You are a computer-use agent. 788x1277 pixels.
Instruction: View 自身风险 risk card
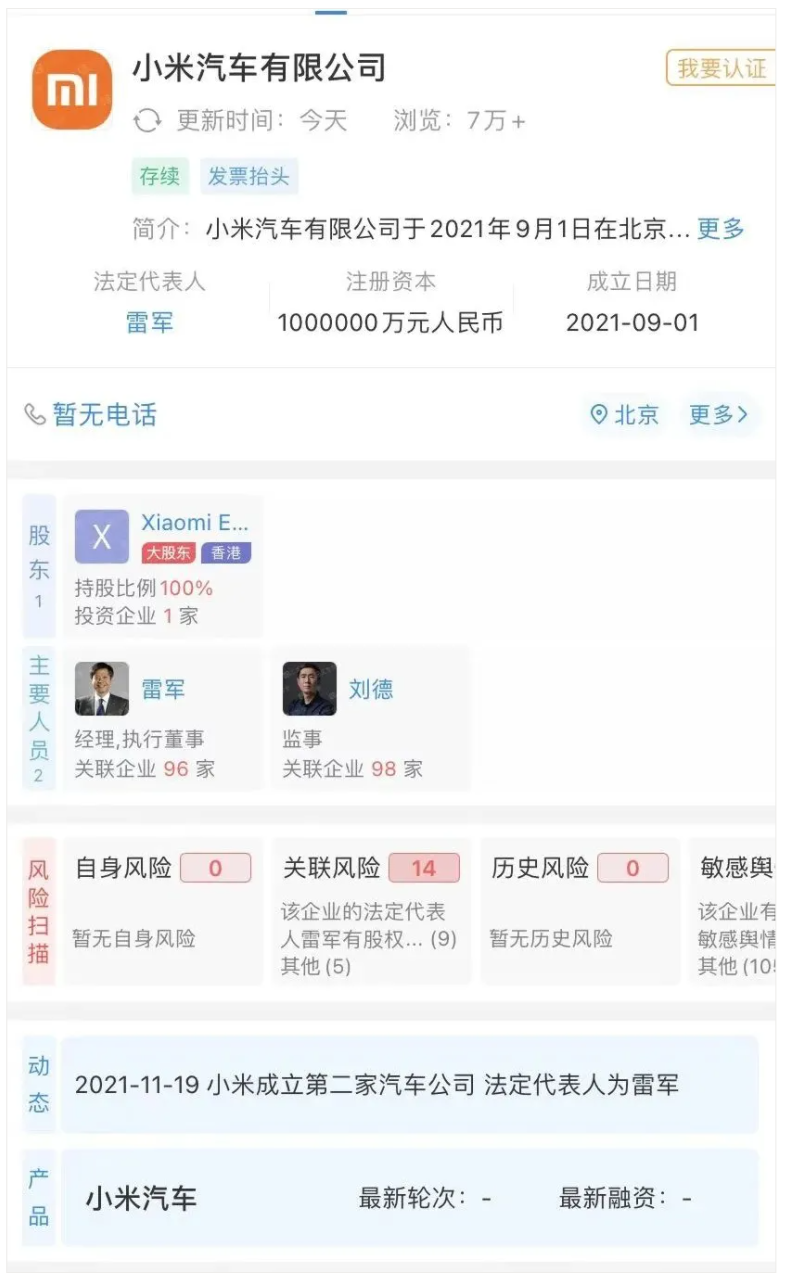point(163,910)
